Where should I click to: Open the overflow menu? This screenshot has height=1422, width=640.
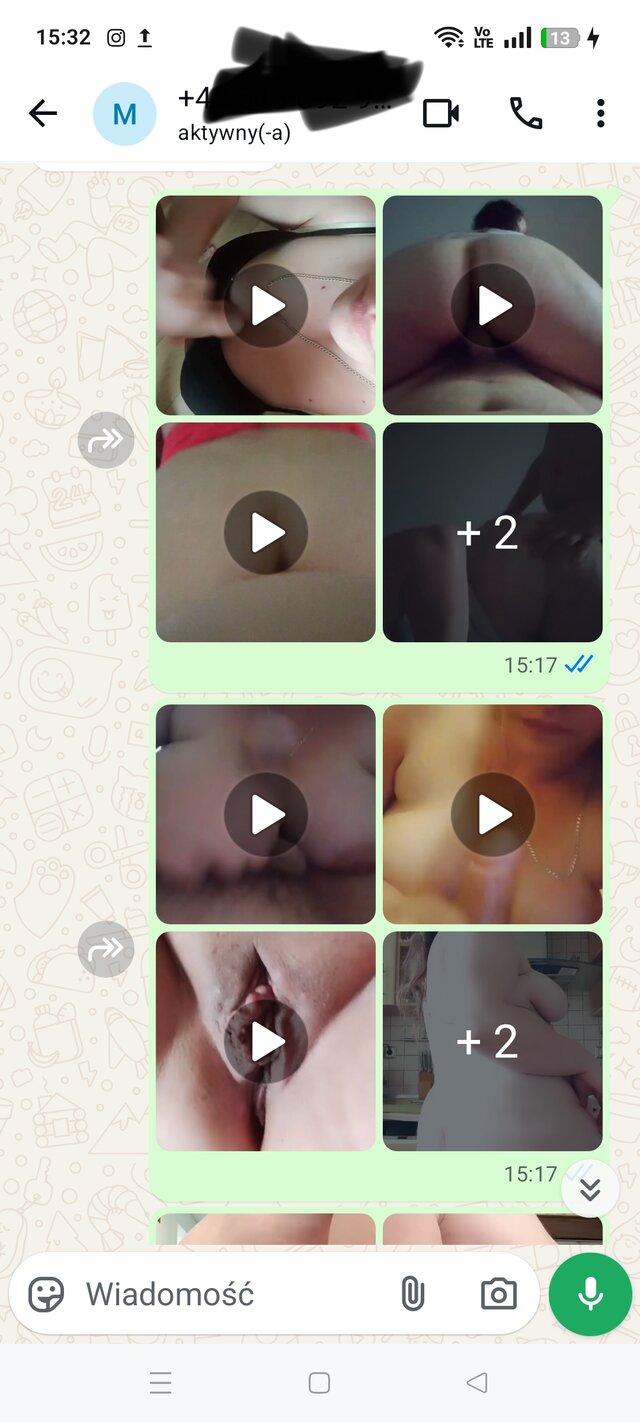(600, 114)
